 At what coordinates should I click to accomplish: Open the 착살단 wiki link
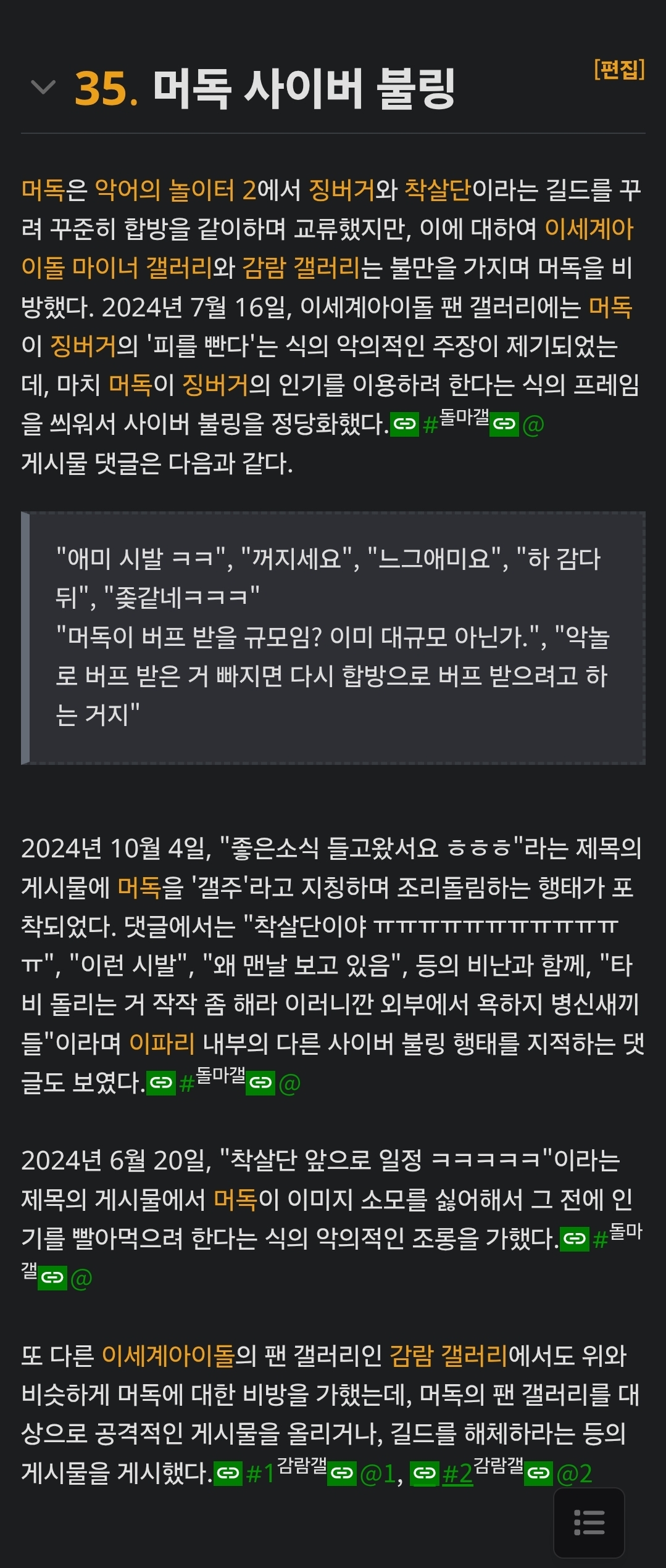coord(438,190)
